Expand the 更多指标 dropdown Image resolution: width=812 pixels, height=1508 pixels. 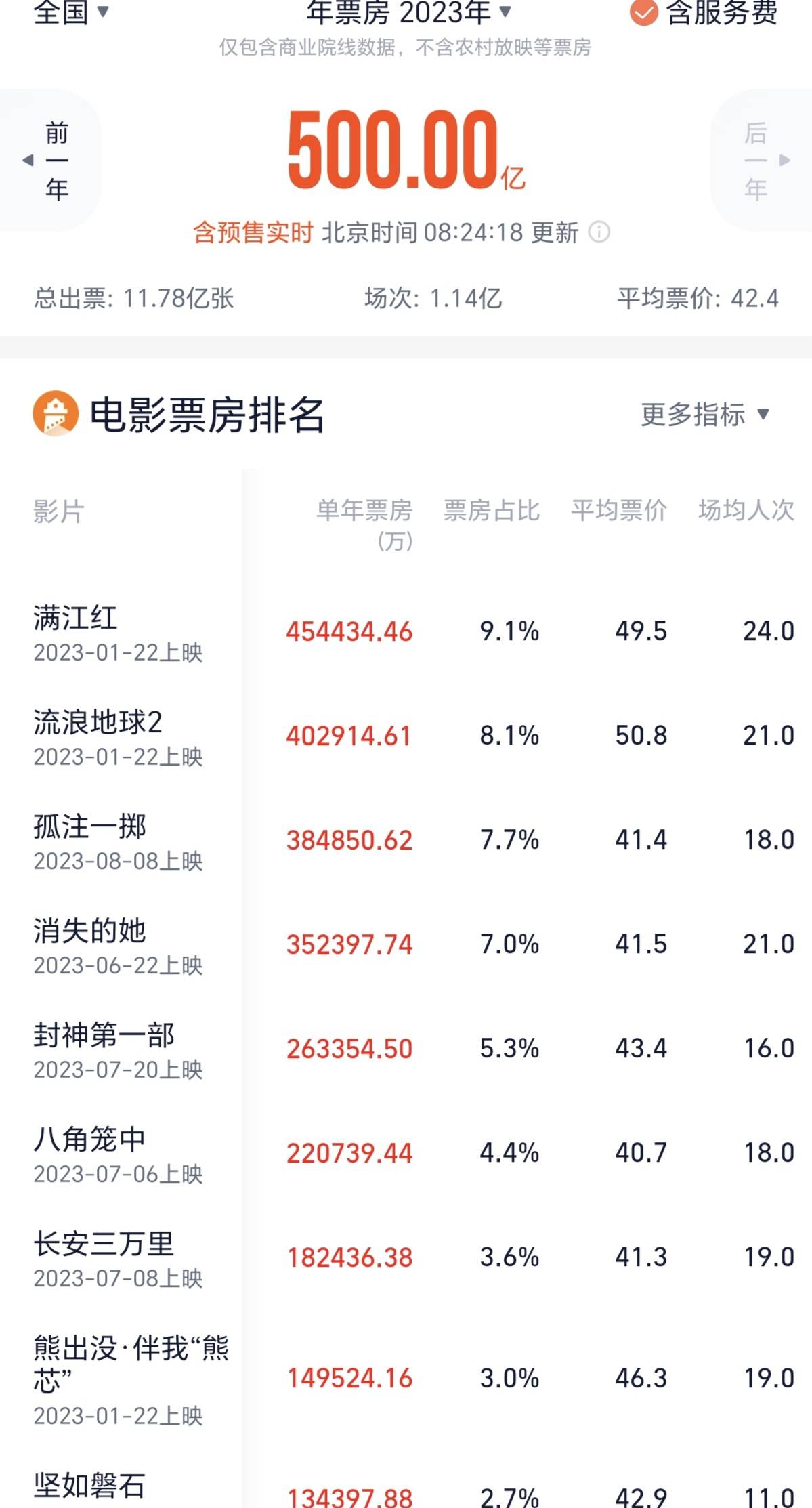tap(705, 415)
